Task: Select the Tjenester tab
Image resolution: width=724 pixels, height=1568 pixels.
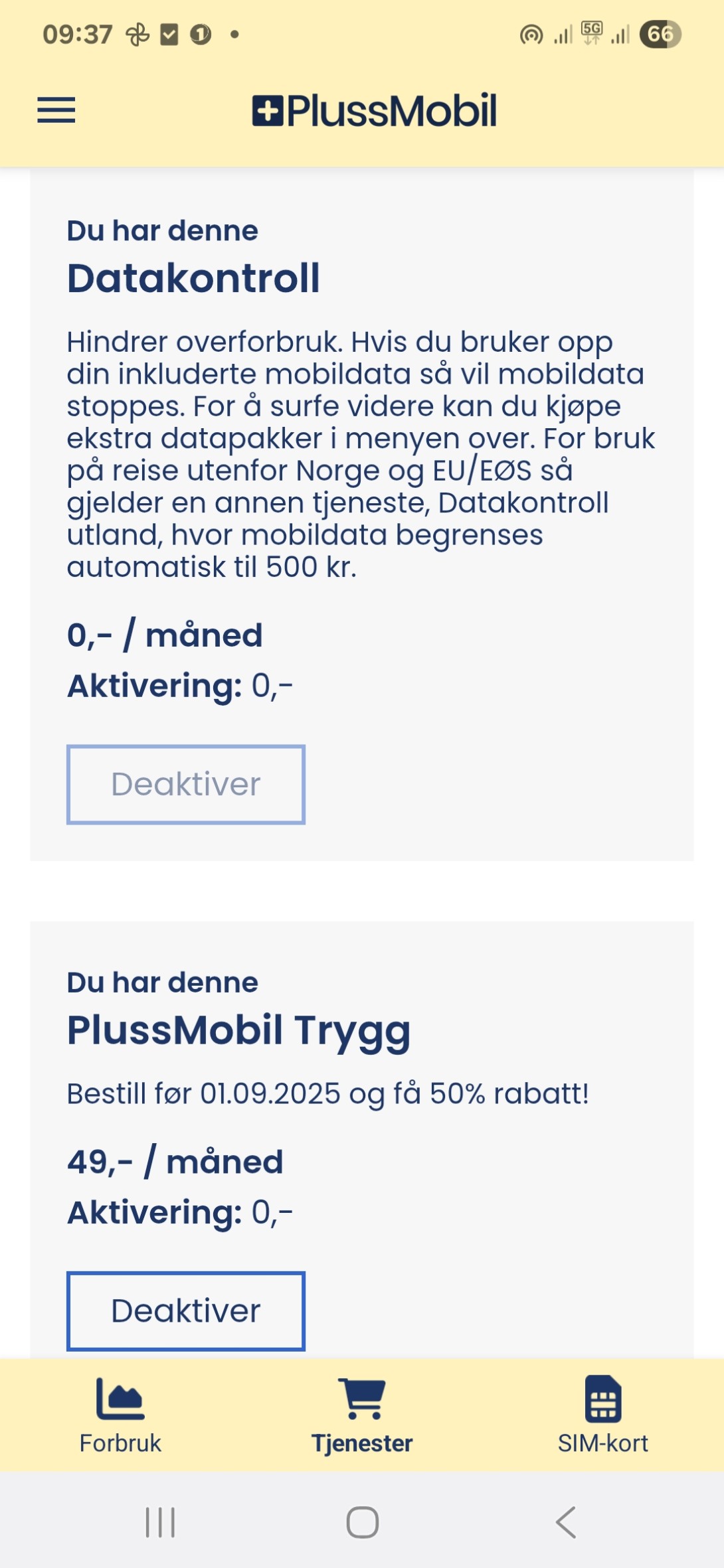Action: click(362, 1415)
